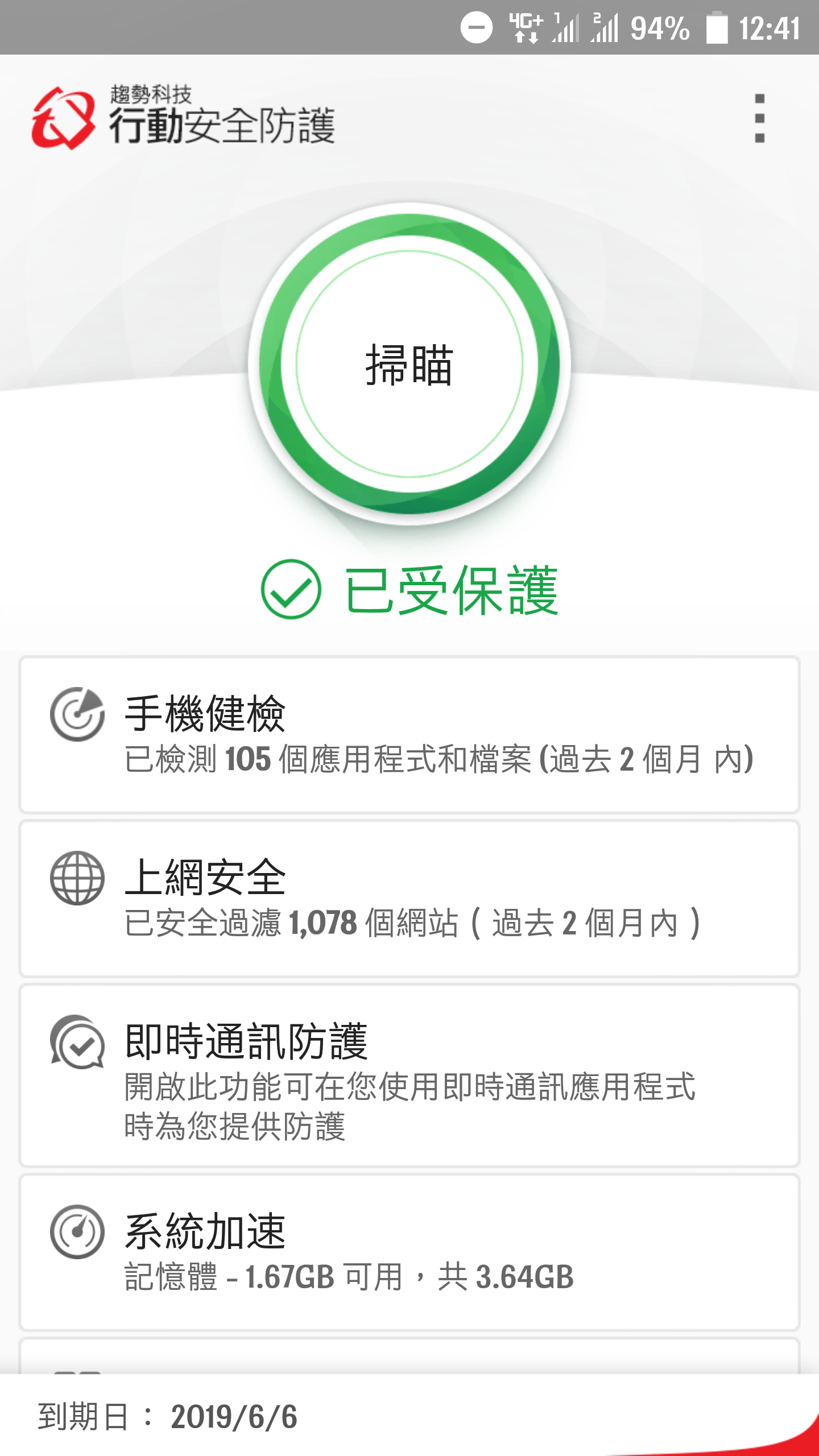Open the 手機健檢 card
The height and width of the screenshot is (1456, 819).
click(x=409, y=735)
